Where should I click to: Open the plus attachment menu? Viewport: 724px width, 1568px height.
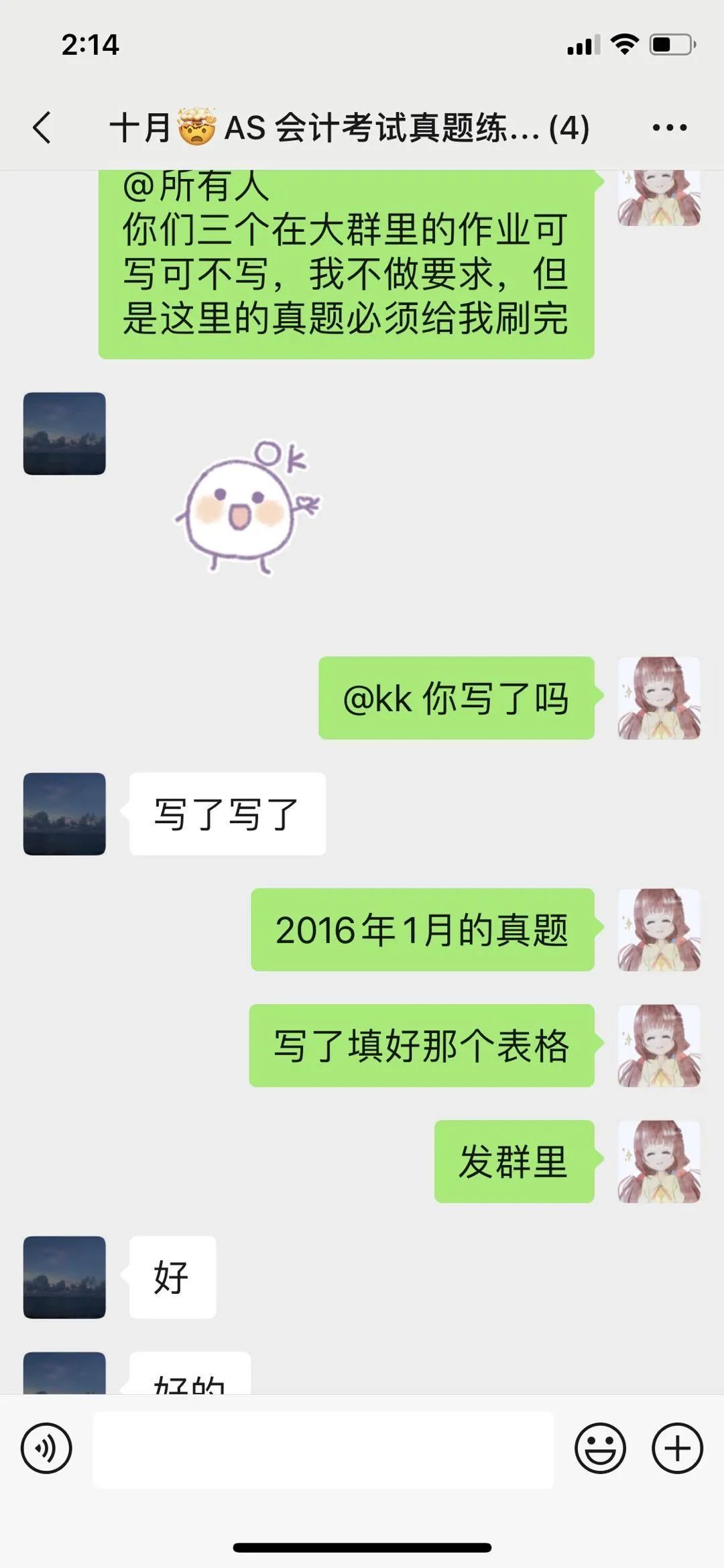coord(677,1448)
